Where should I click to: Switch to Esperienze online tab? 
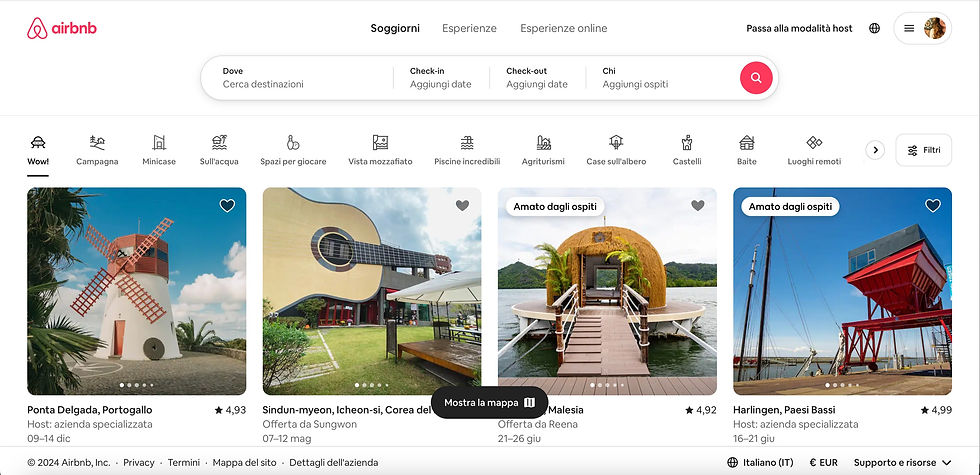563,28
